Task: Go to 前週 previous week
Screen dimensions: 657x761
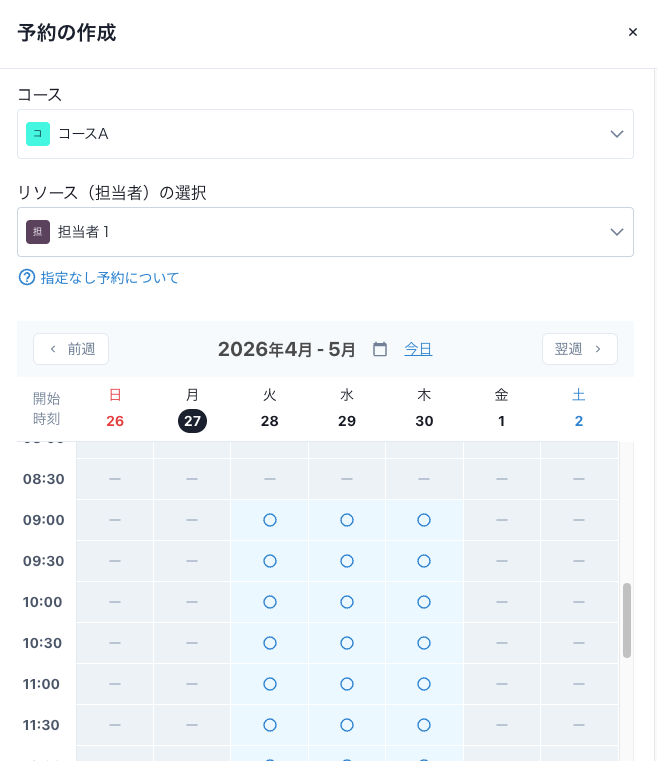Action: (x=71, y=349)
